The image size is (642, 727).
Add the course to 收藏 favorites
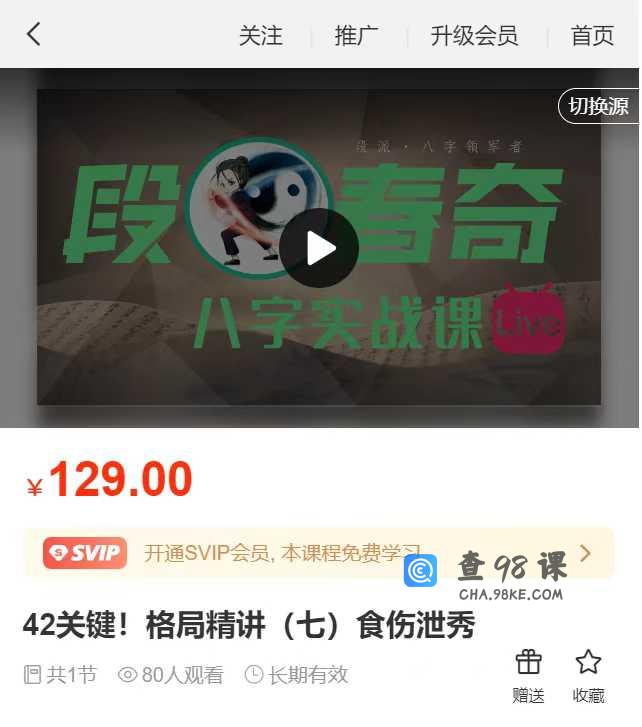(588, 675)
